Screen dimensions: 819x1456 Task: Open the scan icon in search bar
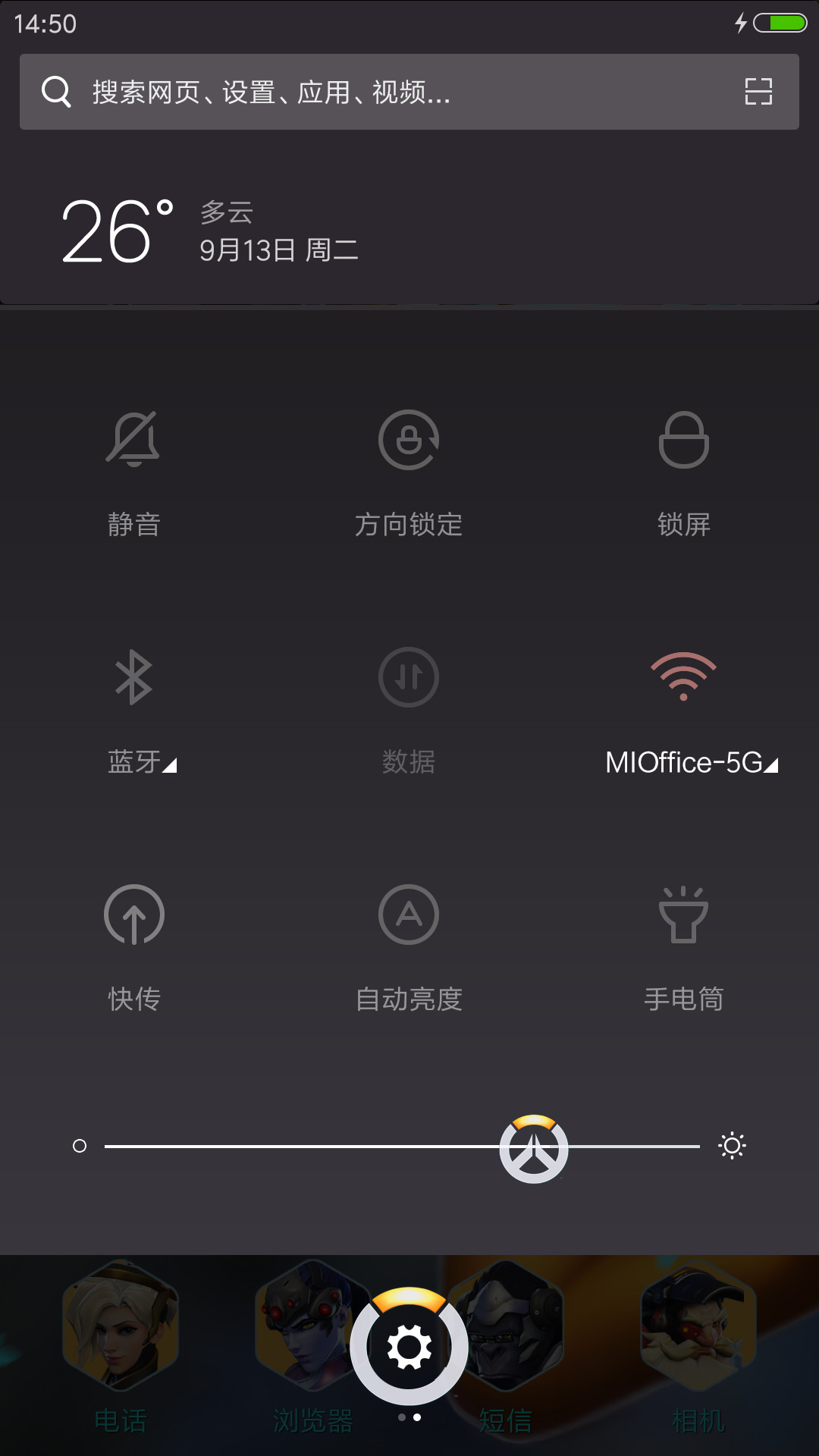pyautogui.click(x=758, y=92)
